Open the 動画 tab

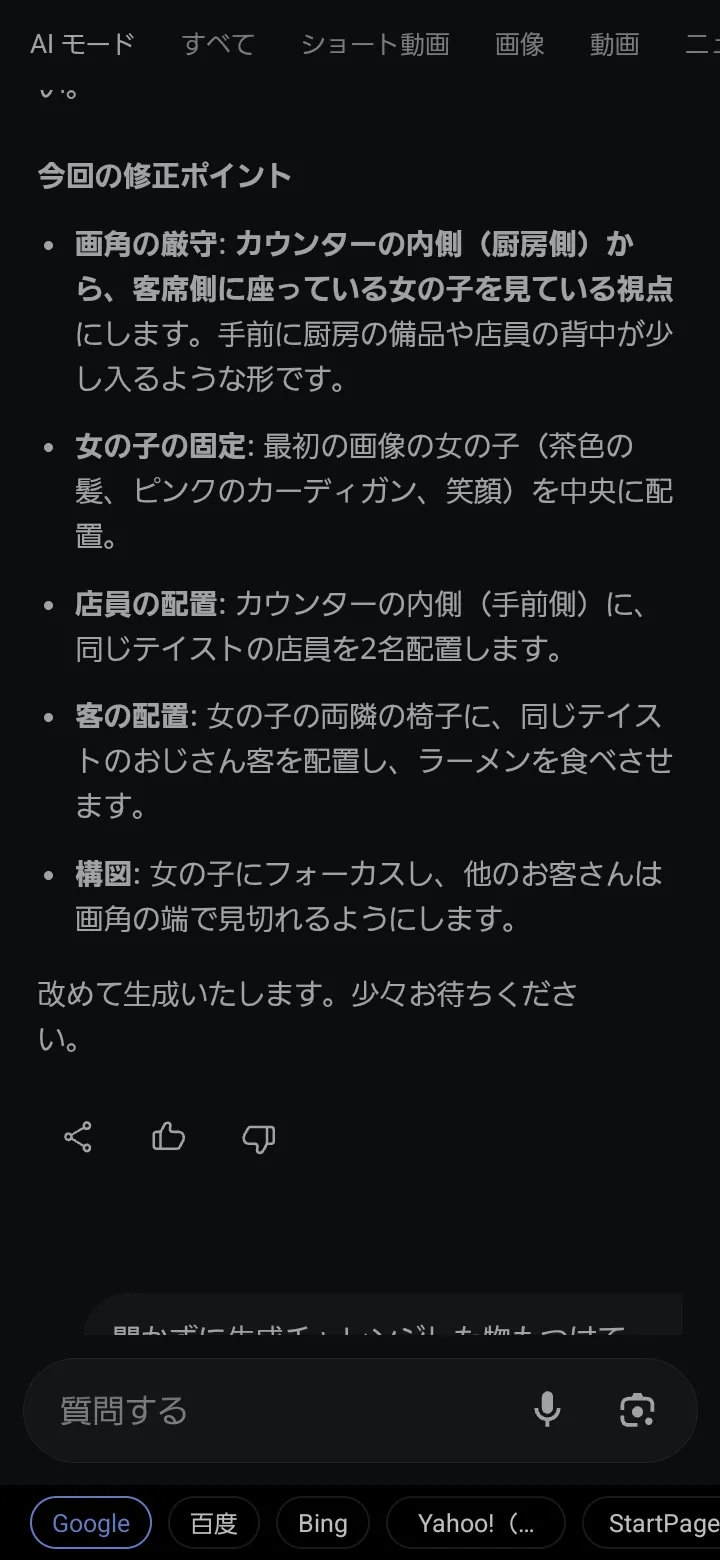tap(614, 44)
